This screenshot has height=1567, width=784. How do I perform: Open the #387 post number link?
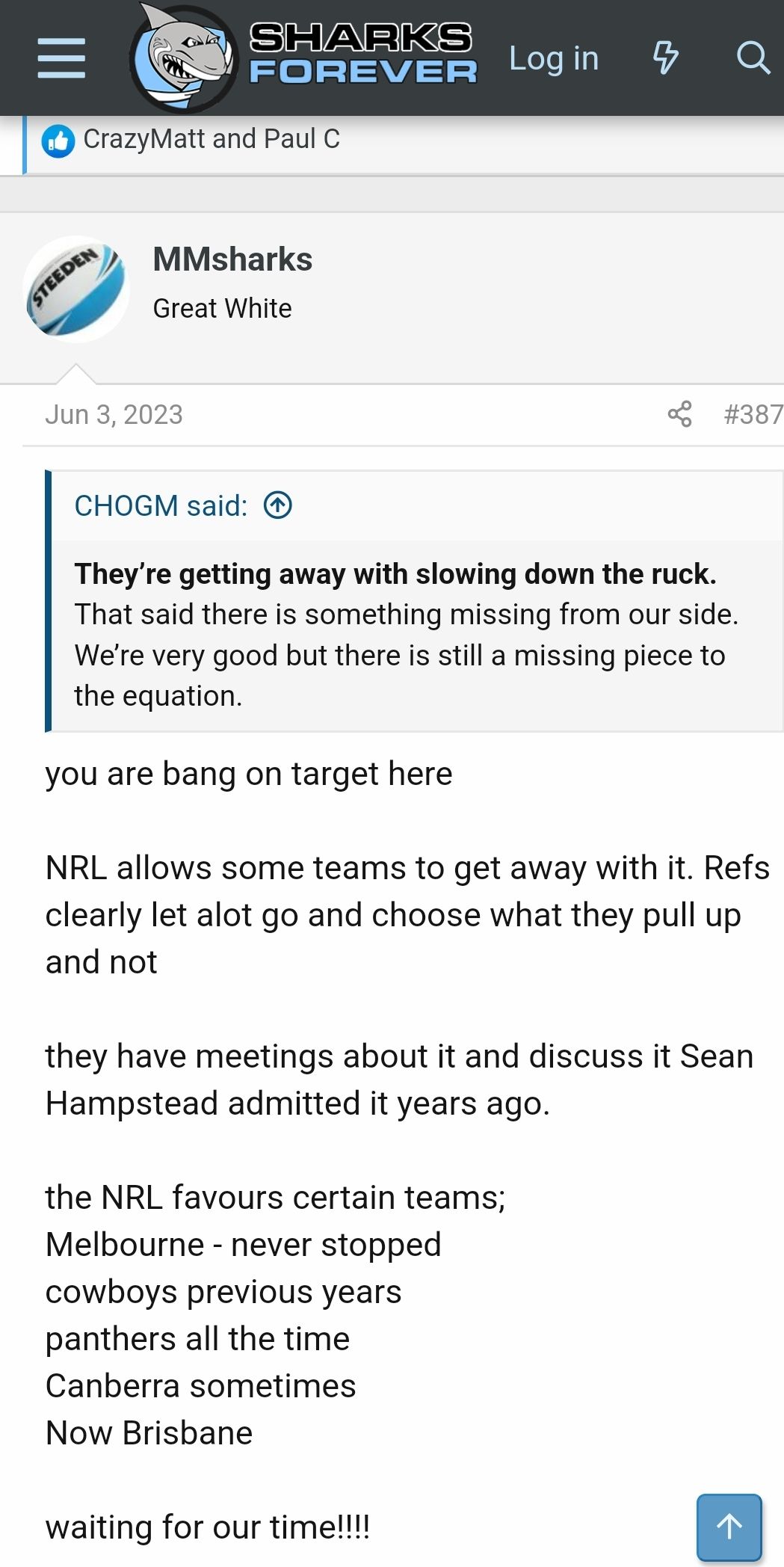(x=753, y=414)
